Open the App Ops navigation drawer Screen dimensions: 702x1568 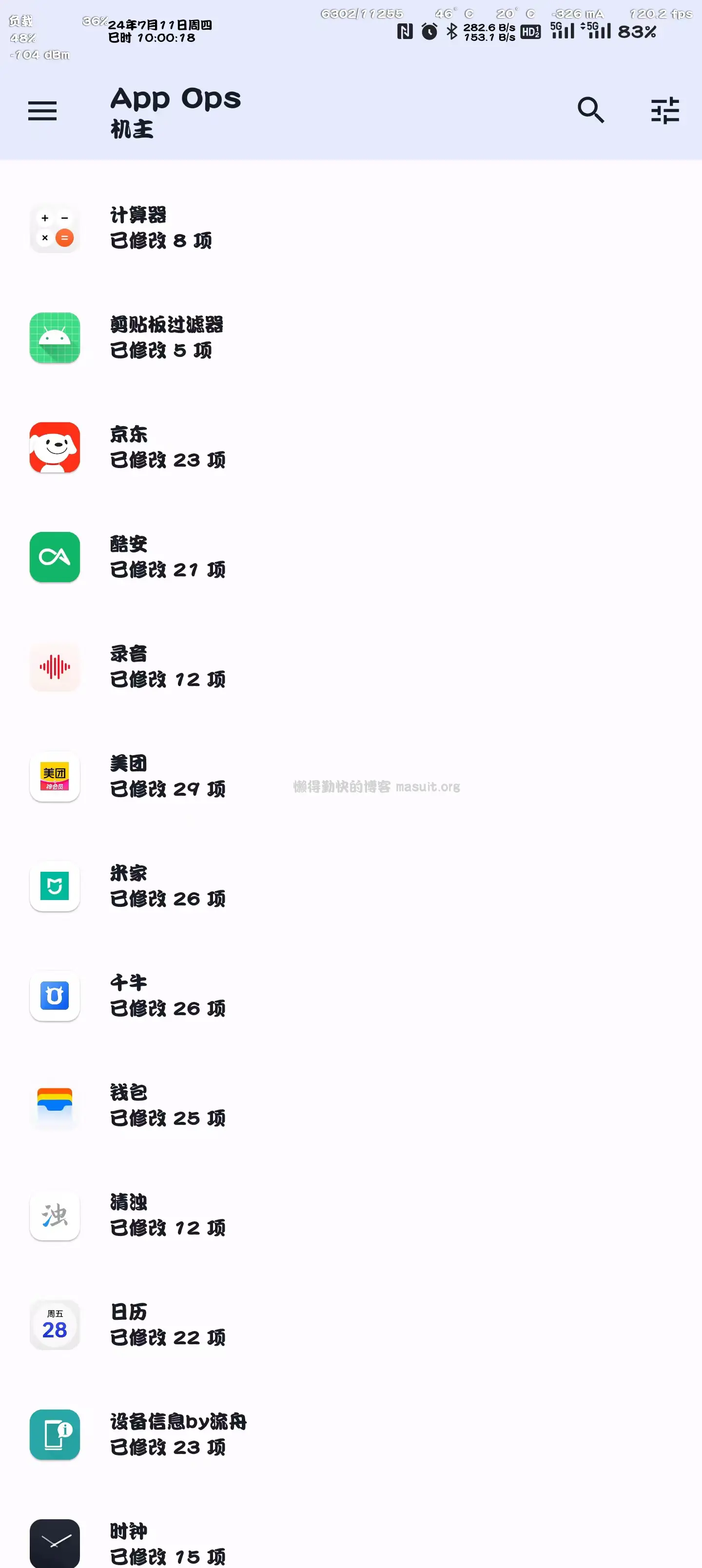pos(42,111)
